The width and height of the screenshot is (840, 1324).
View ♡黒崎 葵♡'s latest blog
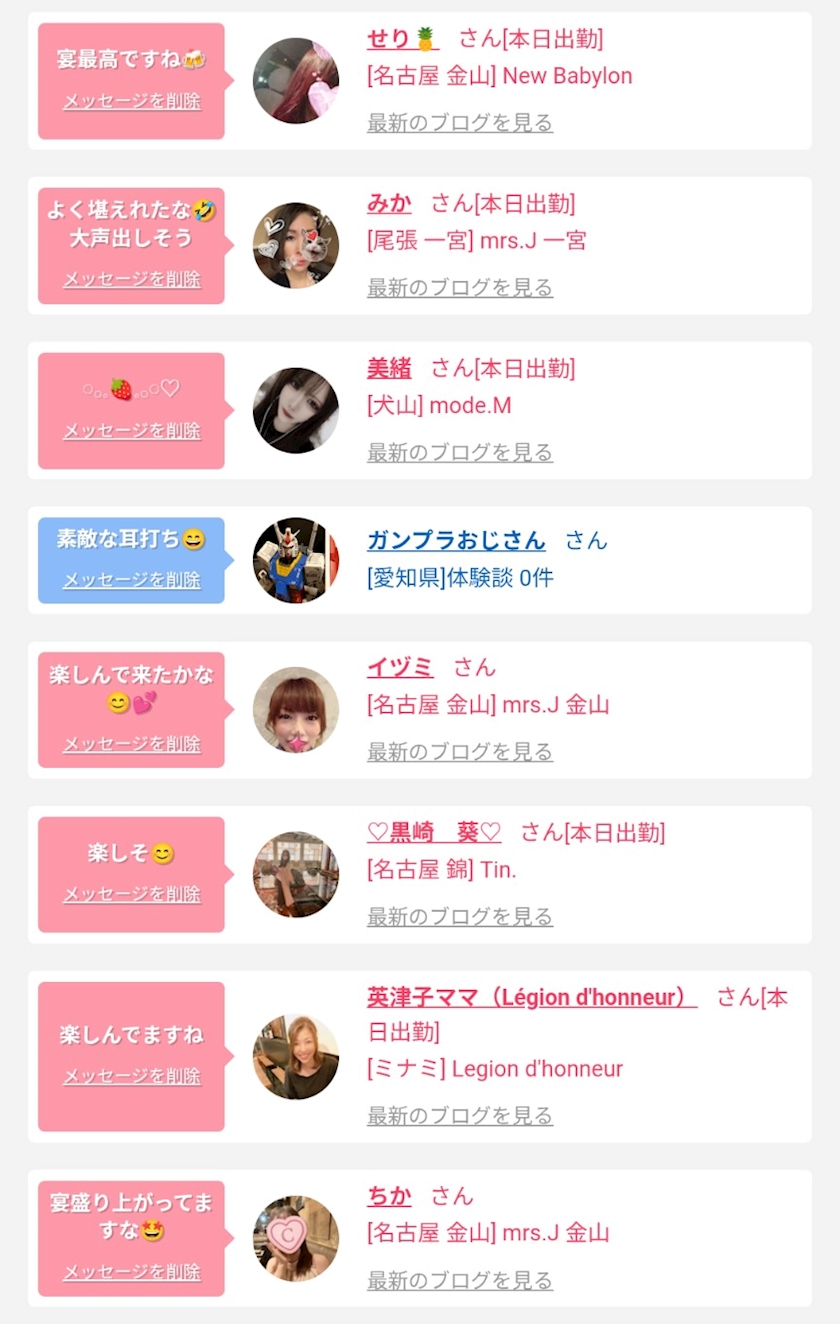459,917
